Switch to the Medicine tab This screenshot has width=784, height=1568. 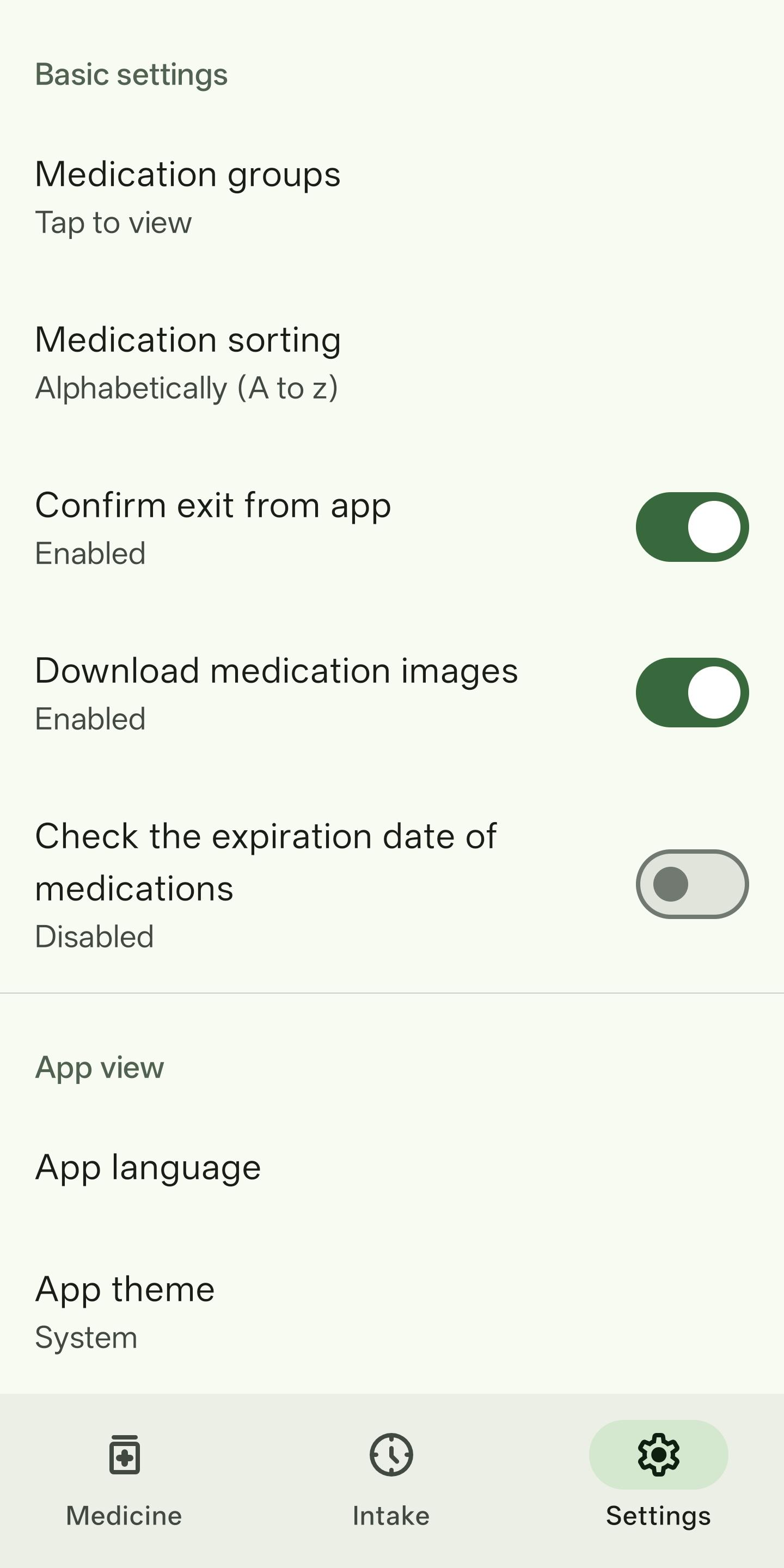tap(124, 1480)
